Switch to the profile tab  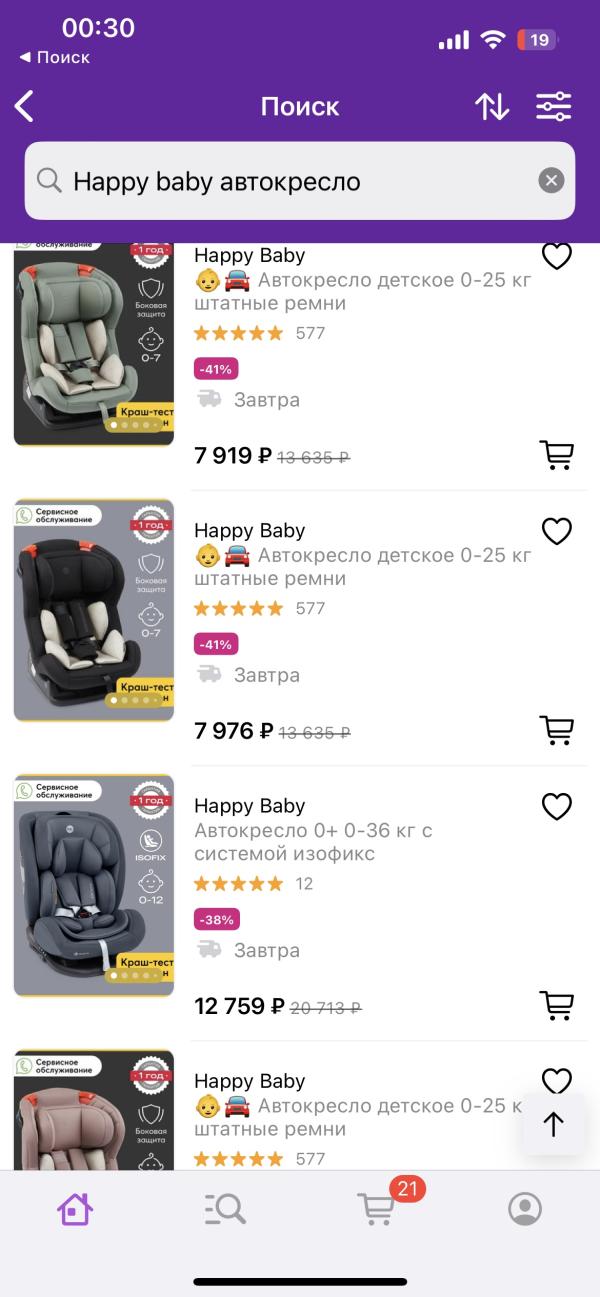tap(524, 1209)
